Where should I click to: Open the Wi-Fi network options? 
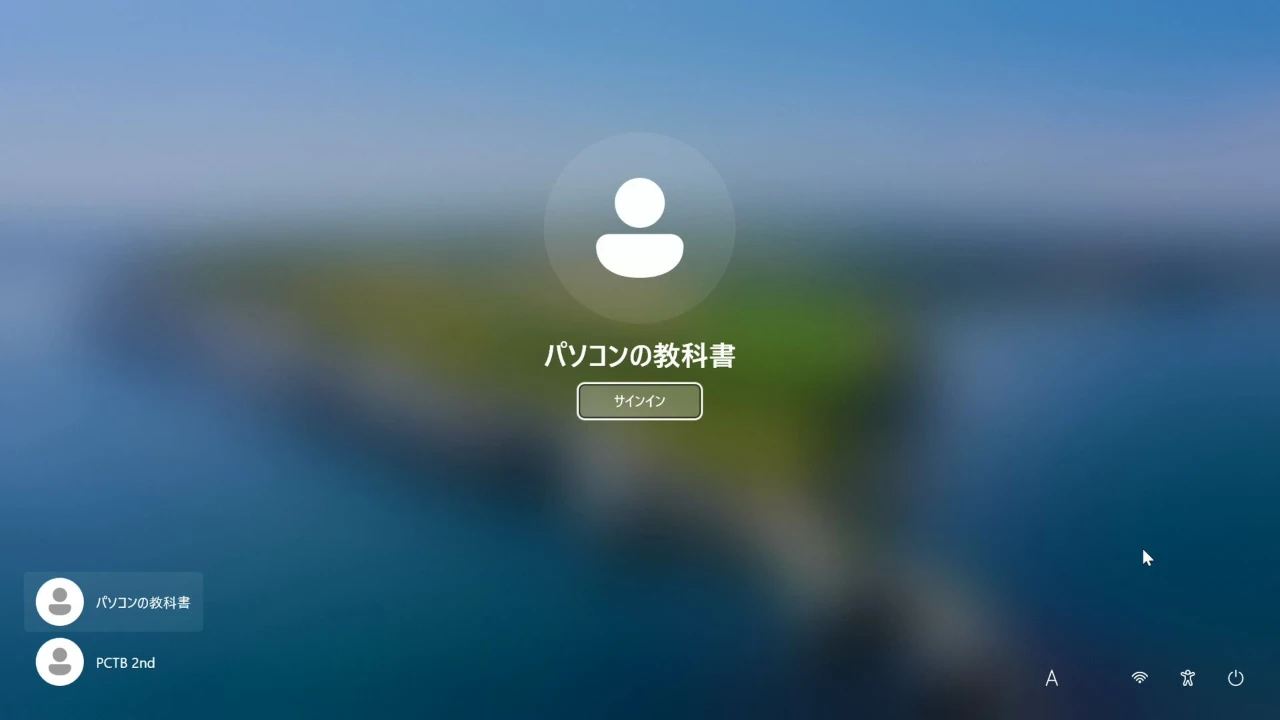pos(1139,678)
